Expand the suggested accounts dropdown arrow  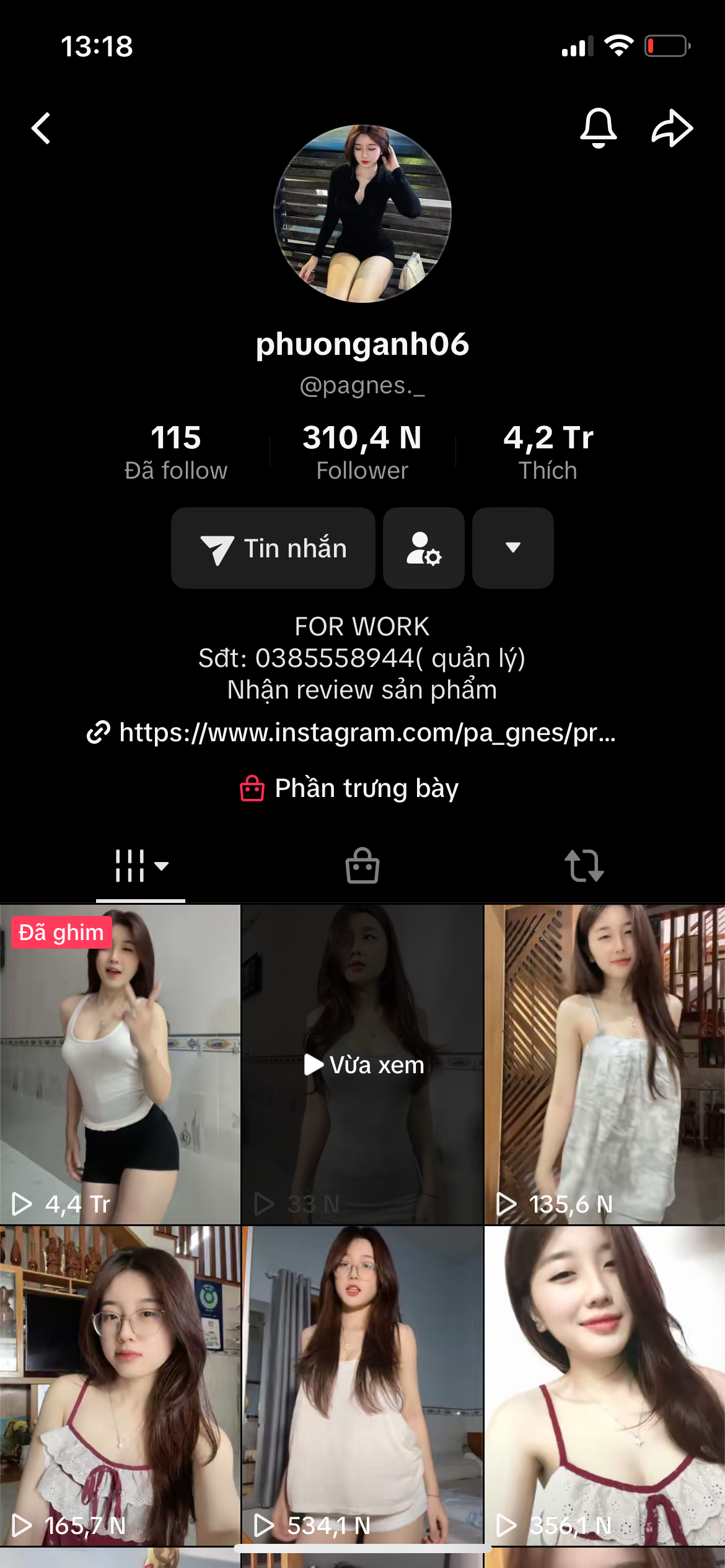(513, 548)
